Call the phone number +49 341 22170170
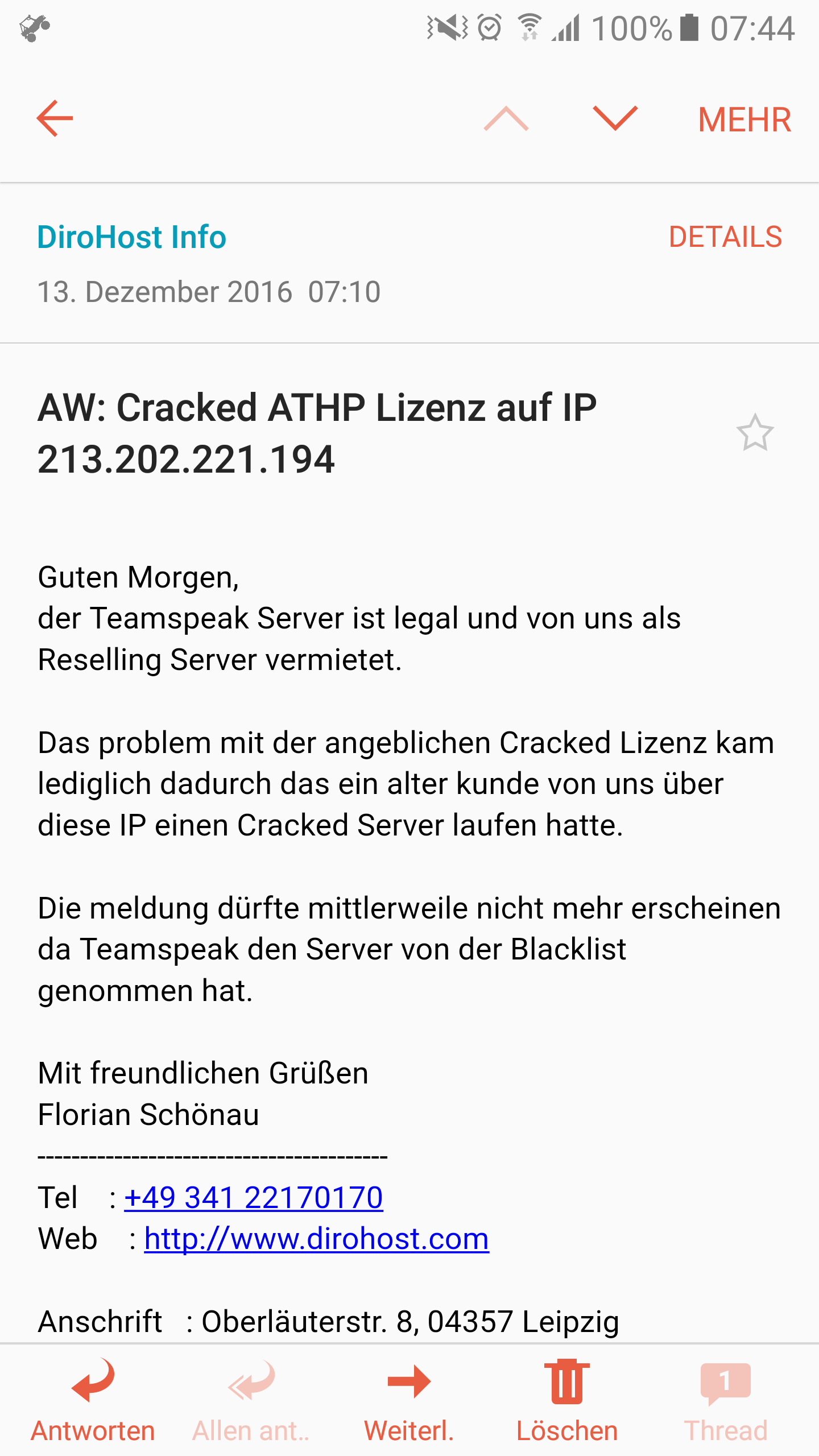This screenshot has height=1456, width=819. point(254,1197)
